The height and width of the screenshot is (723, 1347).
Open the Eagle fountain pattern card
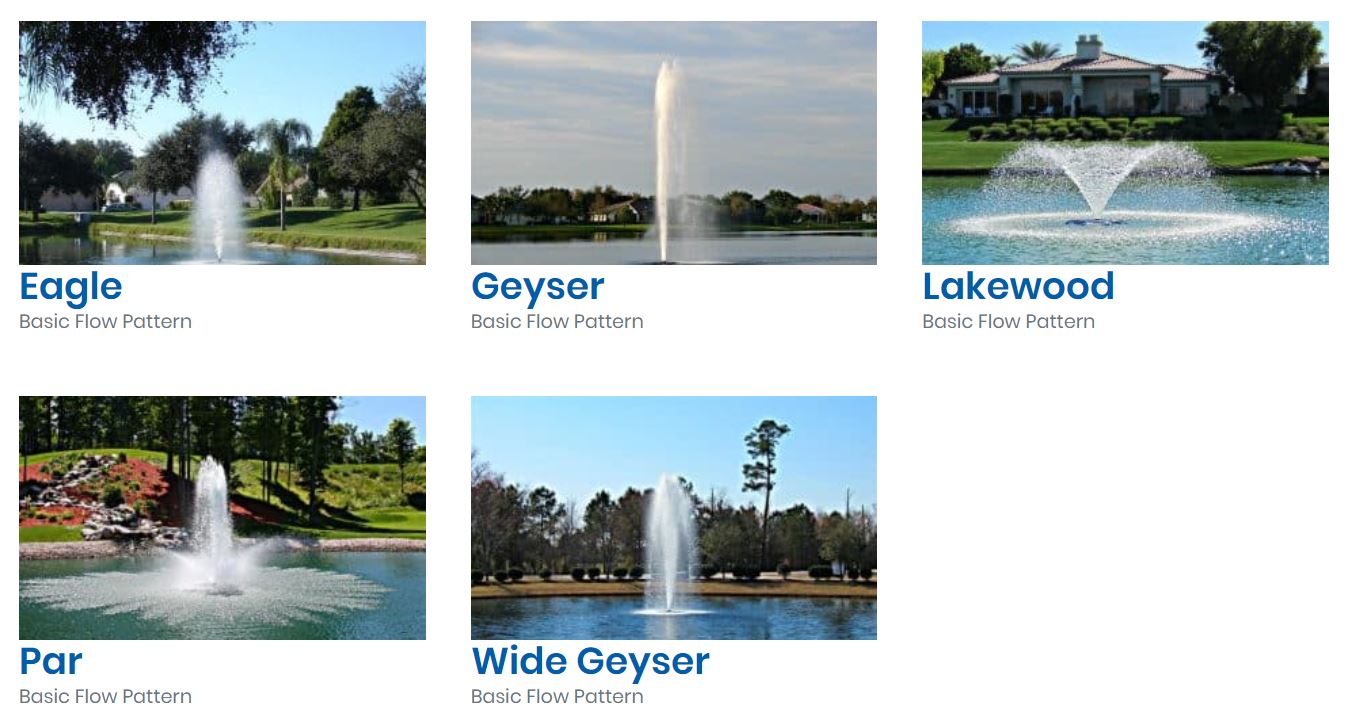tap(222, 143)
